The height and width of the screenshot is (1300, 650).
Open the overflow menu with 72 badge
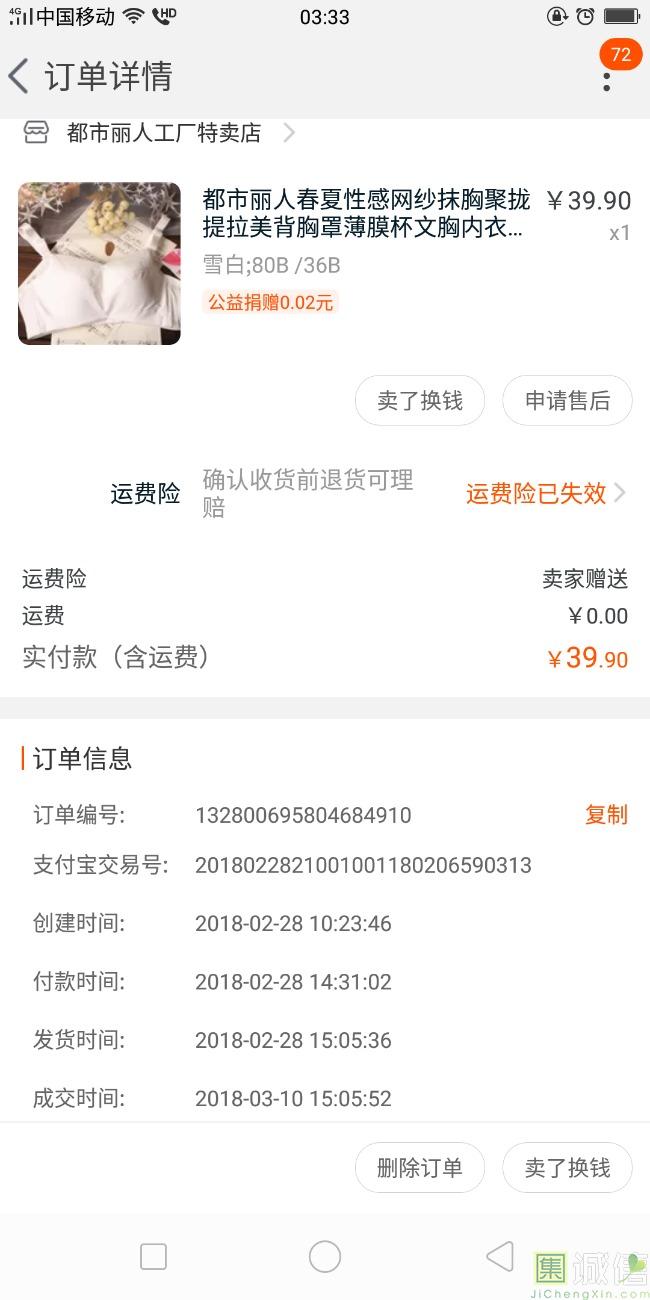tap(607, 78)
